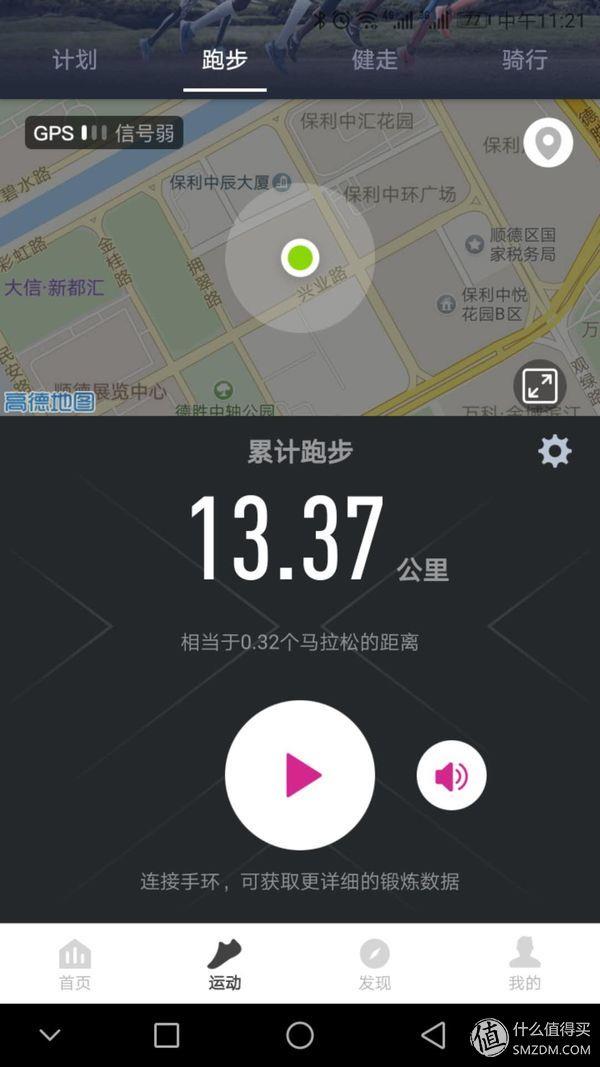Switch to the 骑行 tab
The image size is (600, 1067).
click(x=524, y=60)
